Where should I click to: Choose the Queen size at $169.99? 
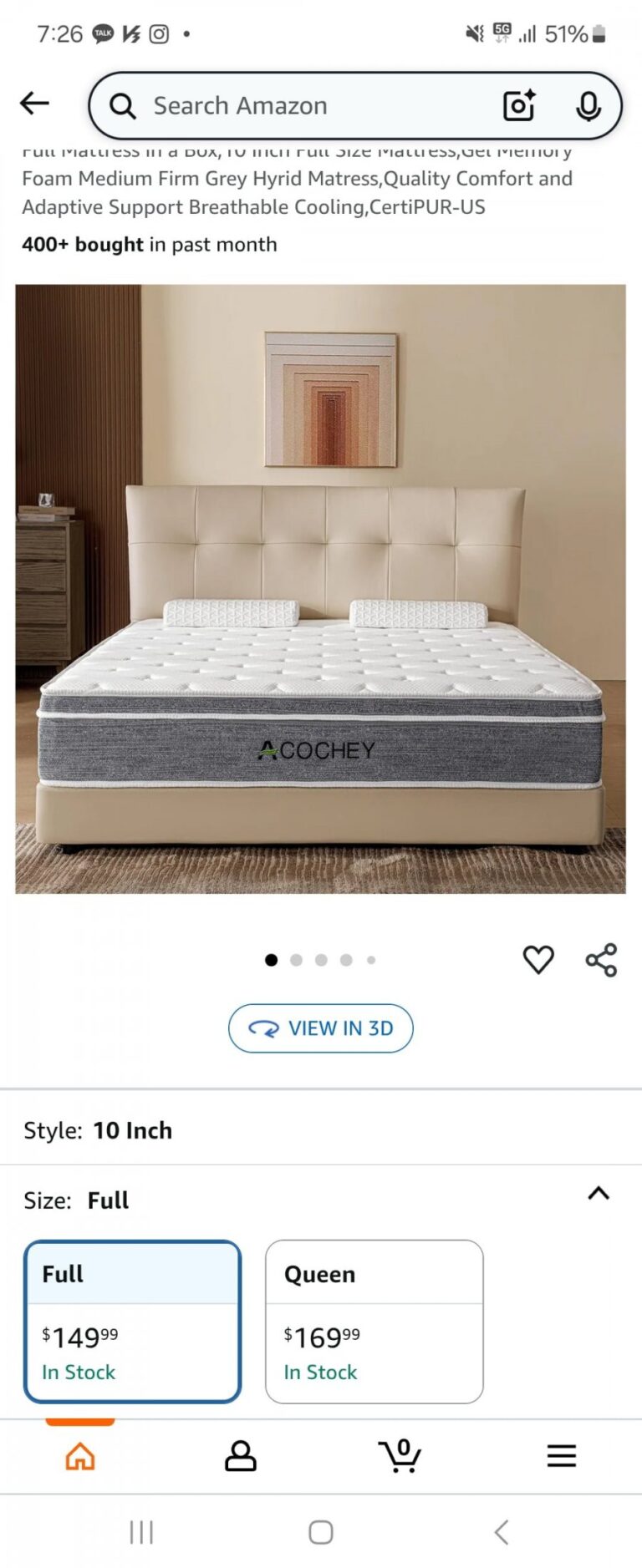click(x=374, y=1322)
